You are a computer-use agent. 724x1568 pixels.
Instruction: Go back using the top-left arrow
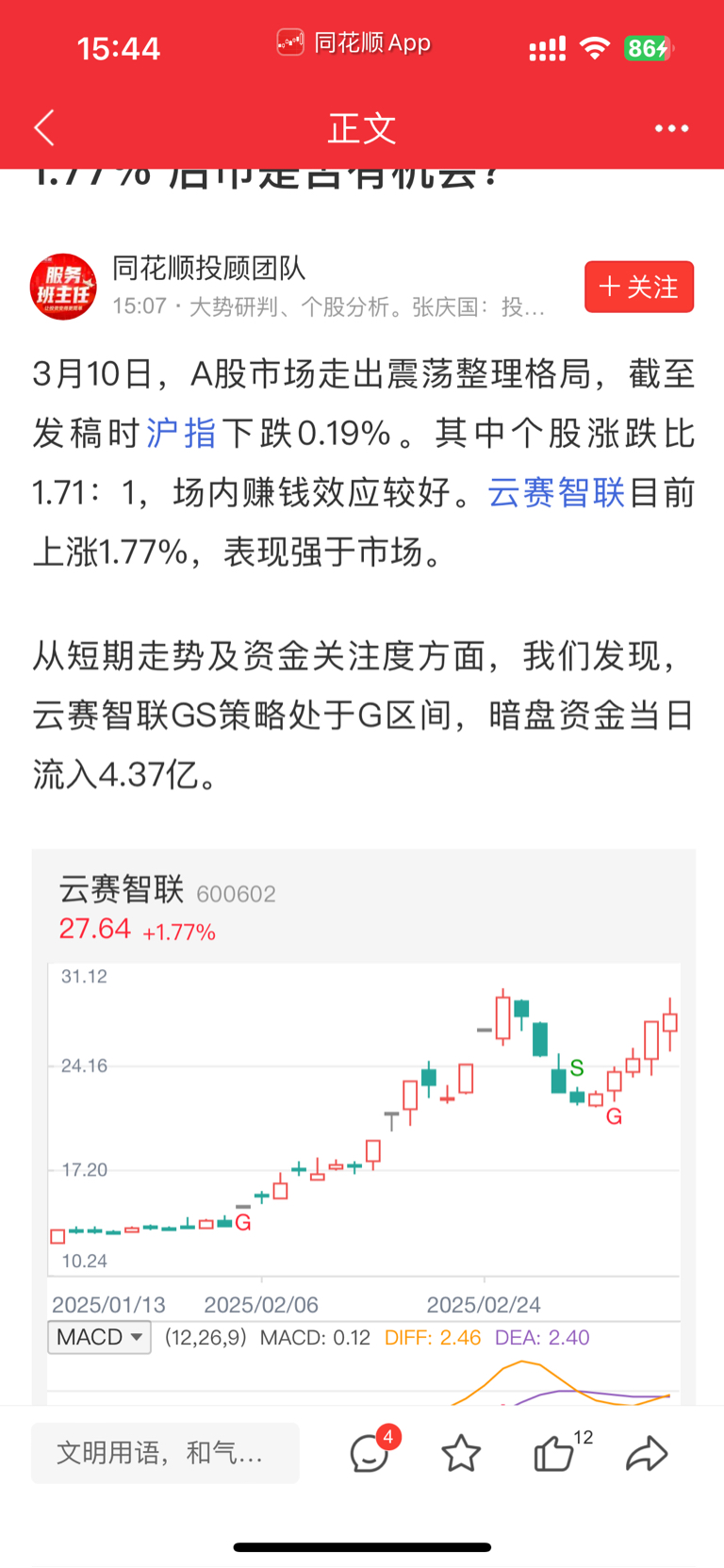[44, 128]
